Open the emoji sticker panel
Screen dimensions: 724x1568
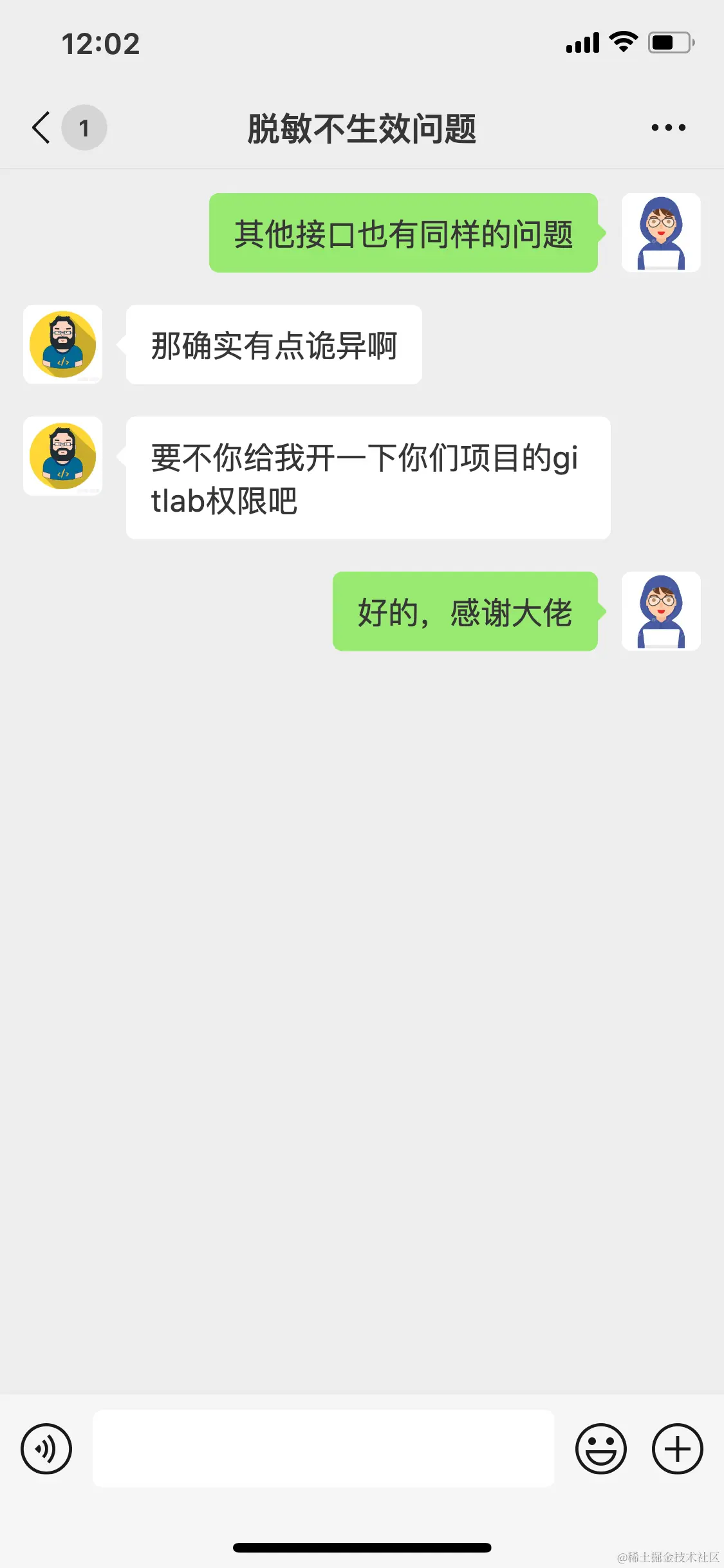pos(600,1448)
